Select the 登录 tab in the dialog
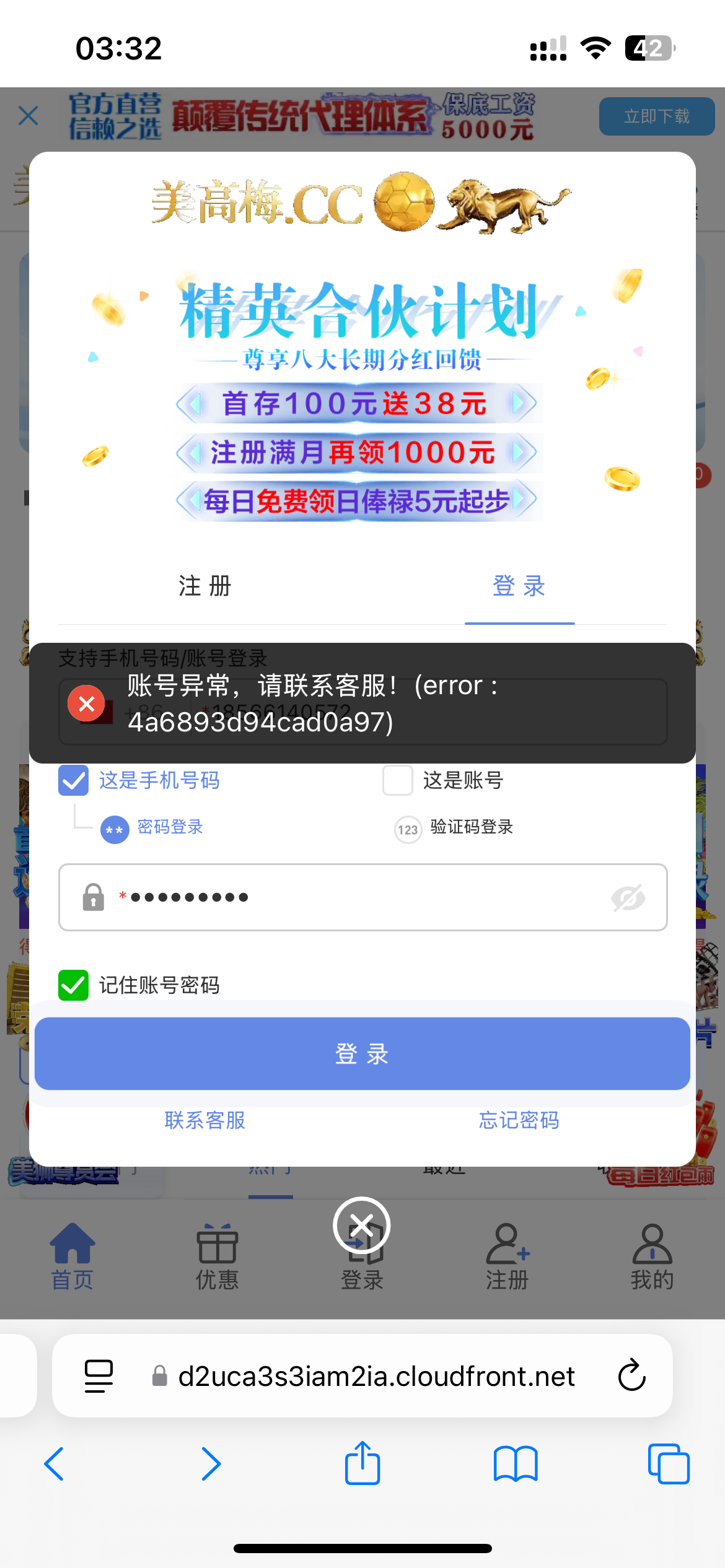The width and height of the screenshot is (725, 1568). pos(519,586)
